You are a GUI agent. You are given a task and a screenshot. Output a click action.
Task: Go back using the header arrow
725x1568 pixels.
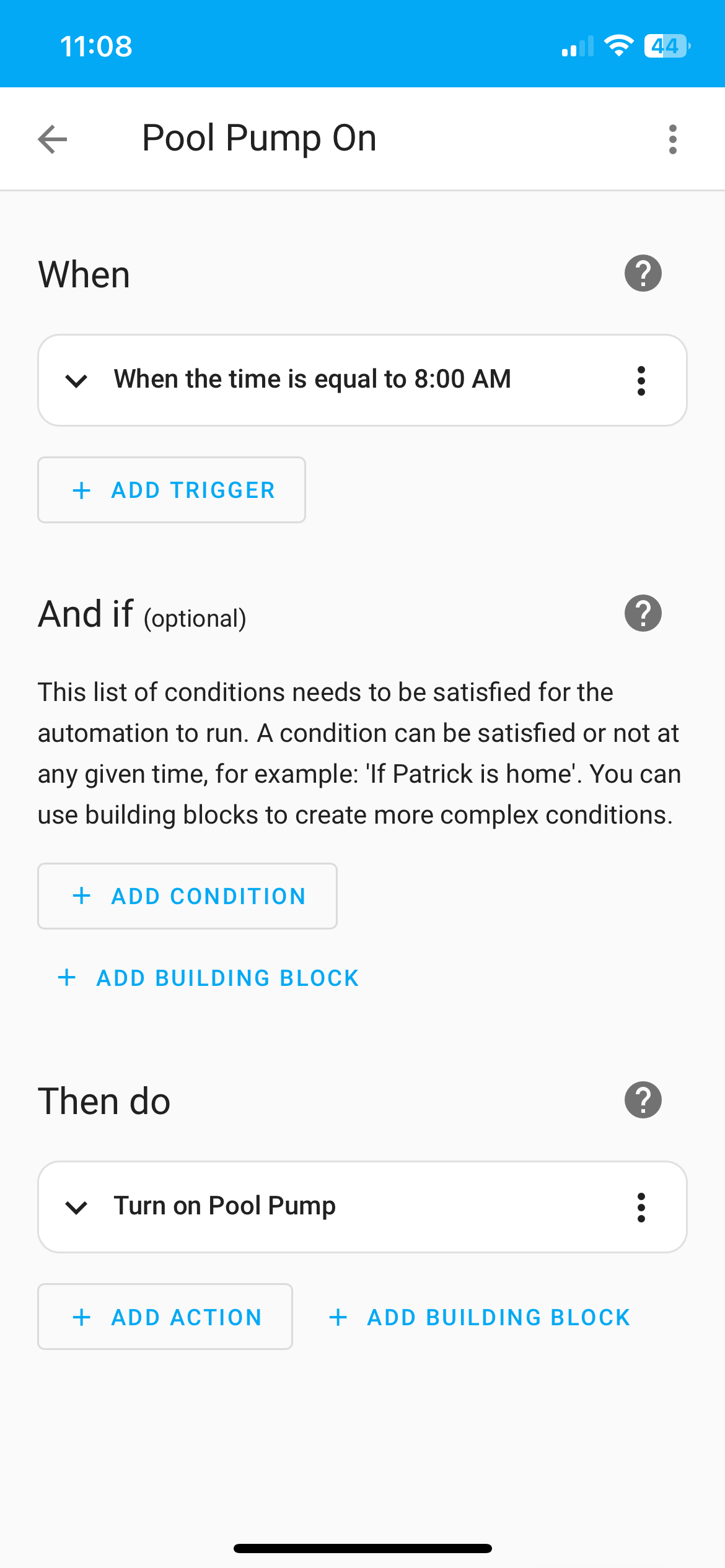(53, 139)
